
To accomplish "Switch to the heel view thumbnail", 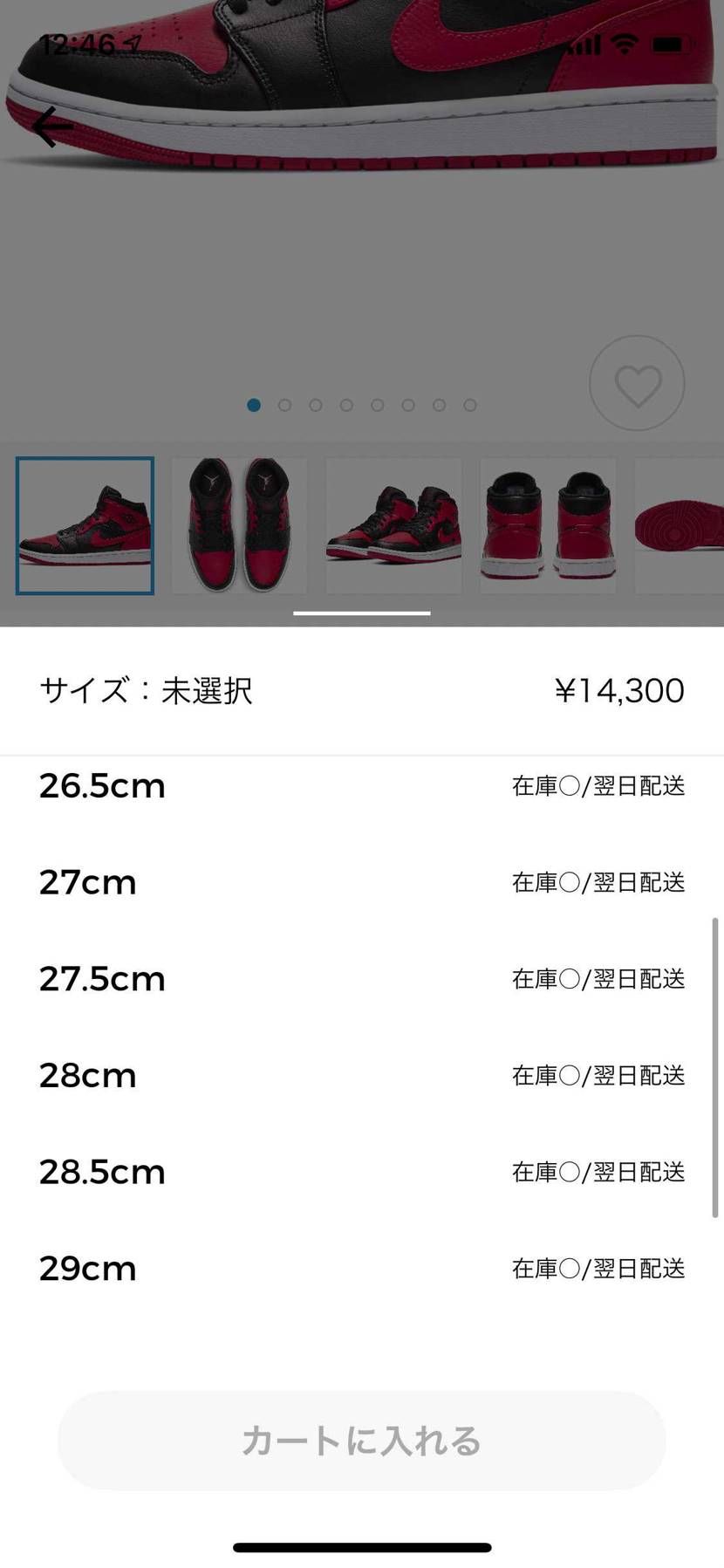I will (547, 524).
